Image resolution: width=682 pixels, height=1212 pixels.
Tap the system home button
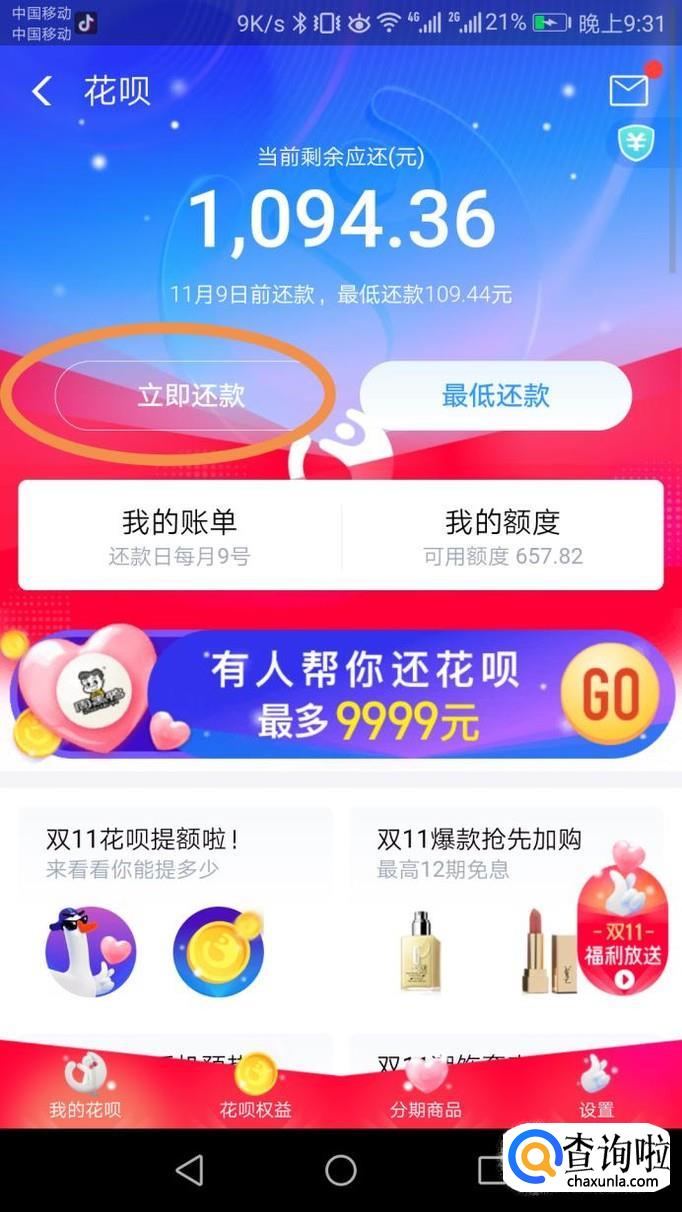click(x=341, y=1169)
